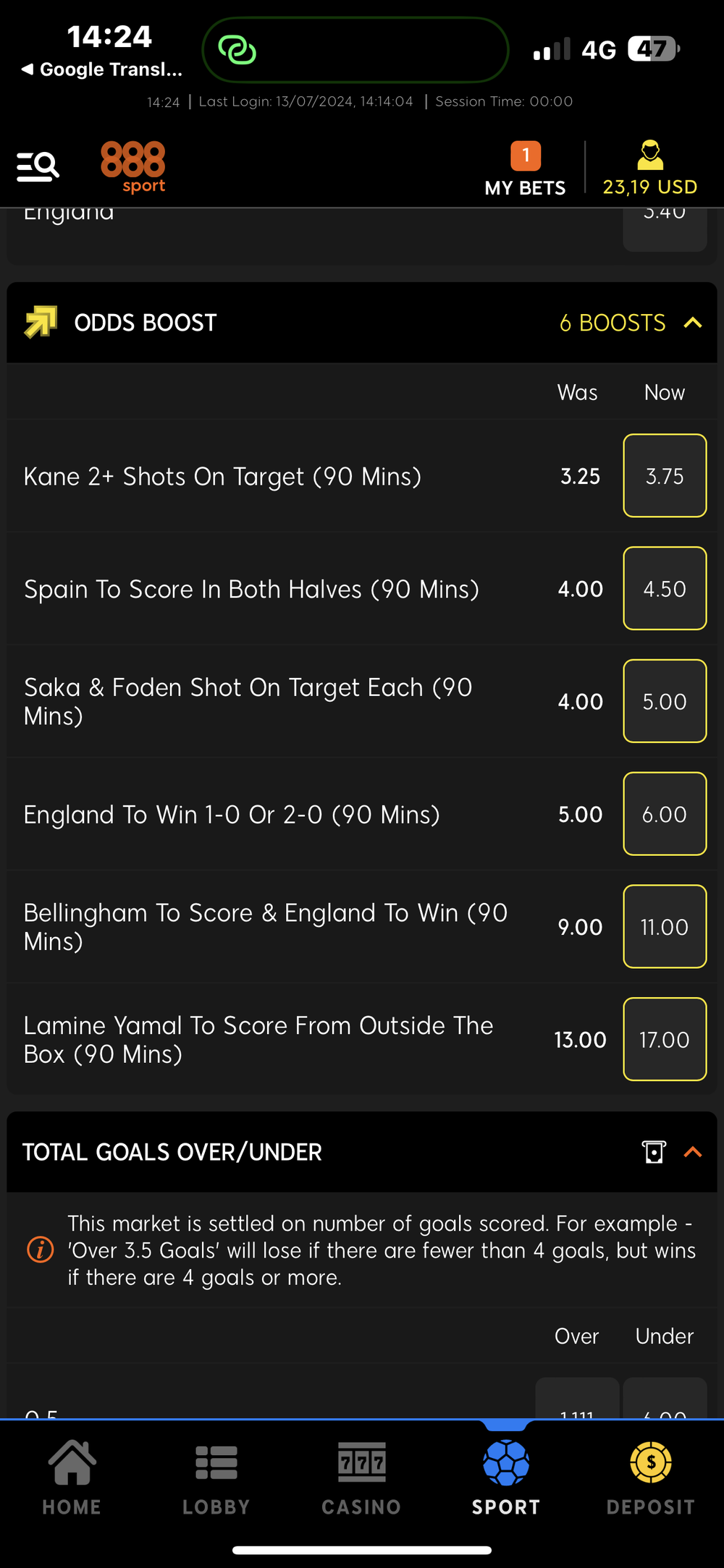This screenshot has width=724, height=1568.
Task: Go to the Home tab
Action: [x=72, y=1477]
